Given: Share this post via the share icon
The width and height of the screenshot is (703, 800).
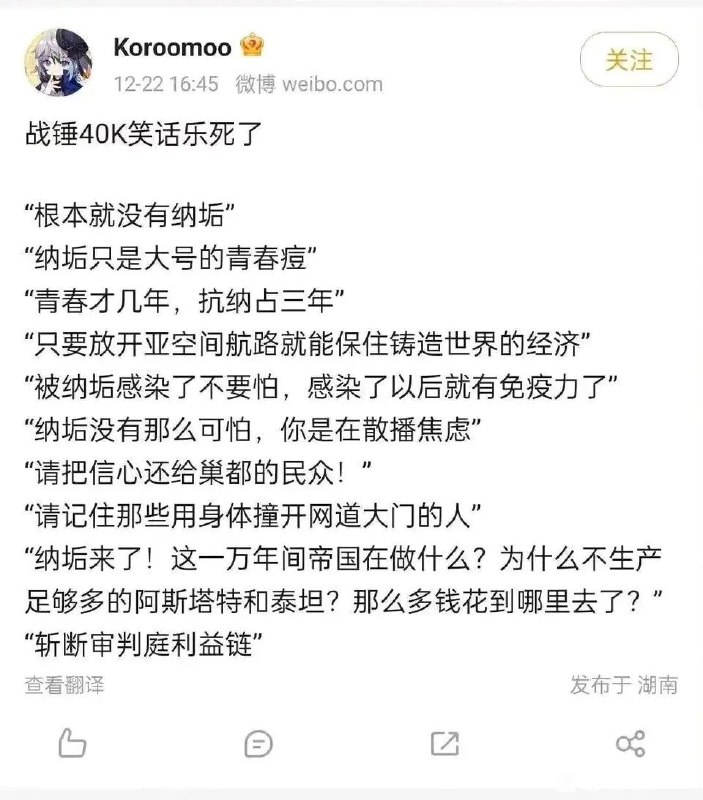Looking at the screenshot, I should 630,743.
